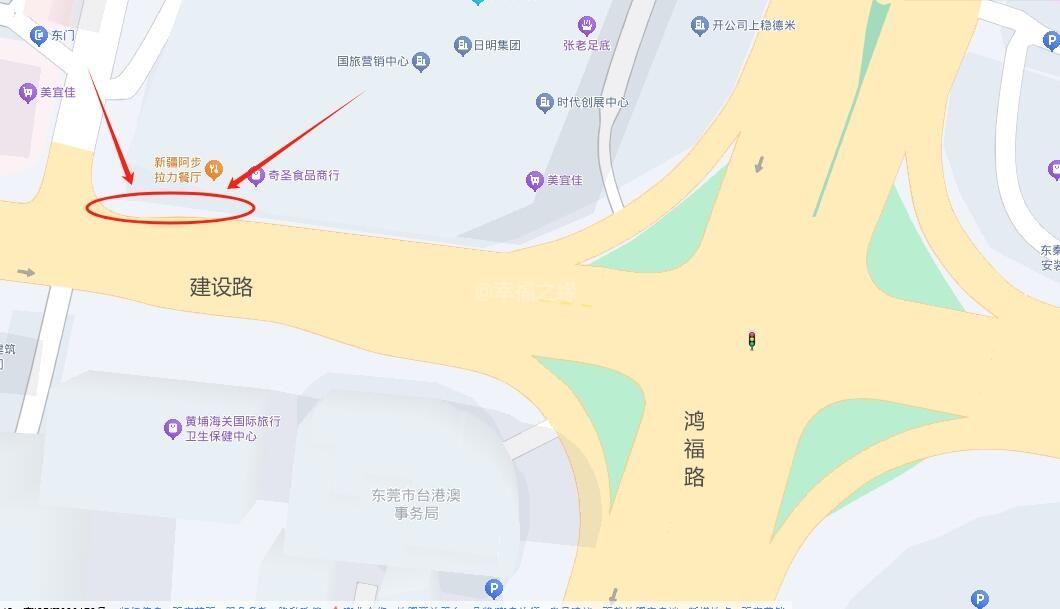
Task: Select the 张老足底 marker
Action: click(587, 26)
